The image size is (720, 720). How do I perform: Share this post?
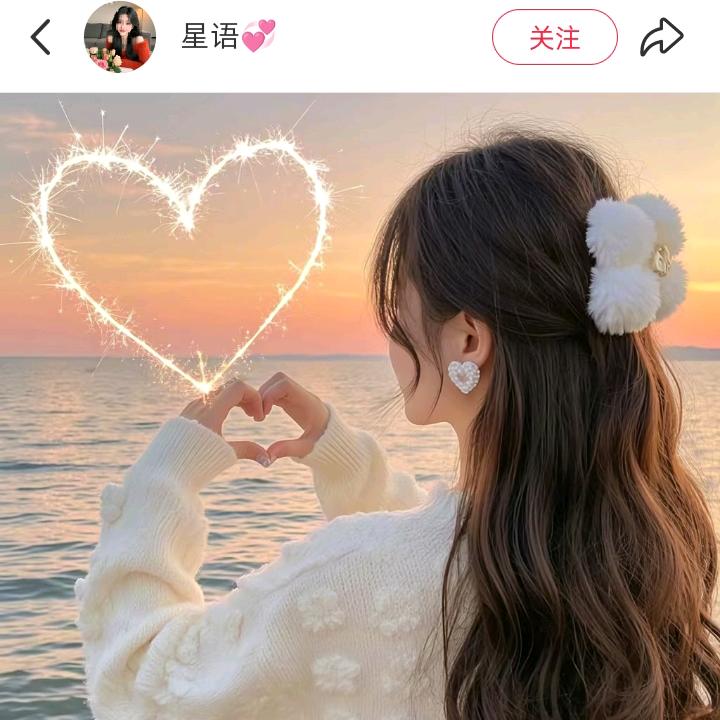point(661,37)
